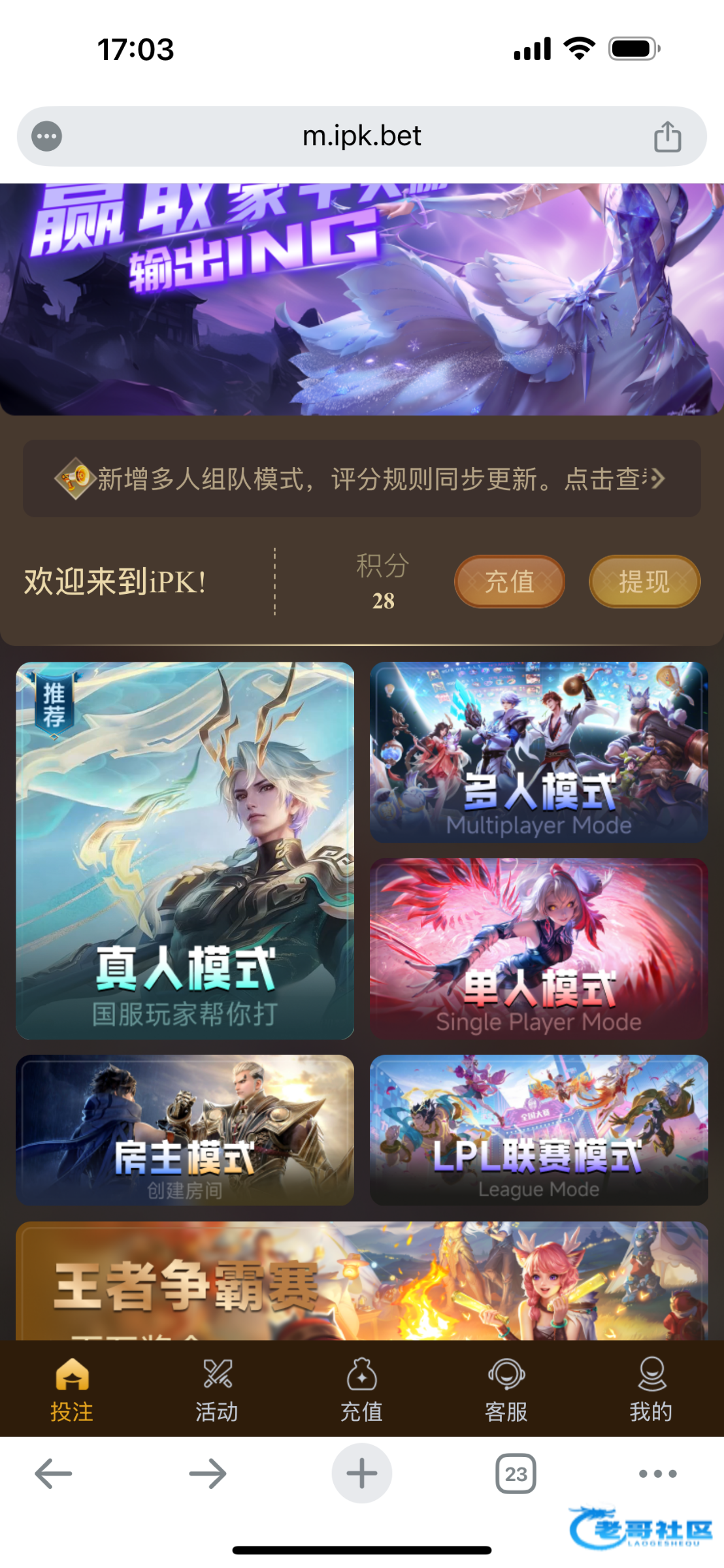Tap the 提现 withdraw button
Screen dimensions: 724x1568
pos(644,581)
